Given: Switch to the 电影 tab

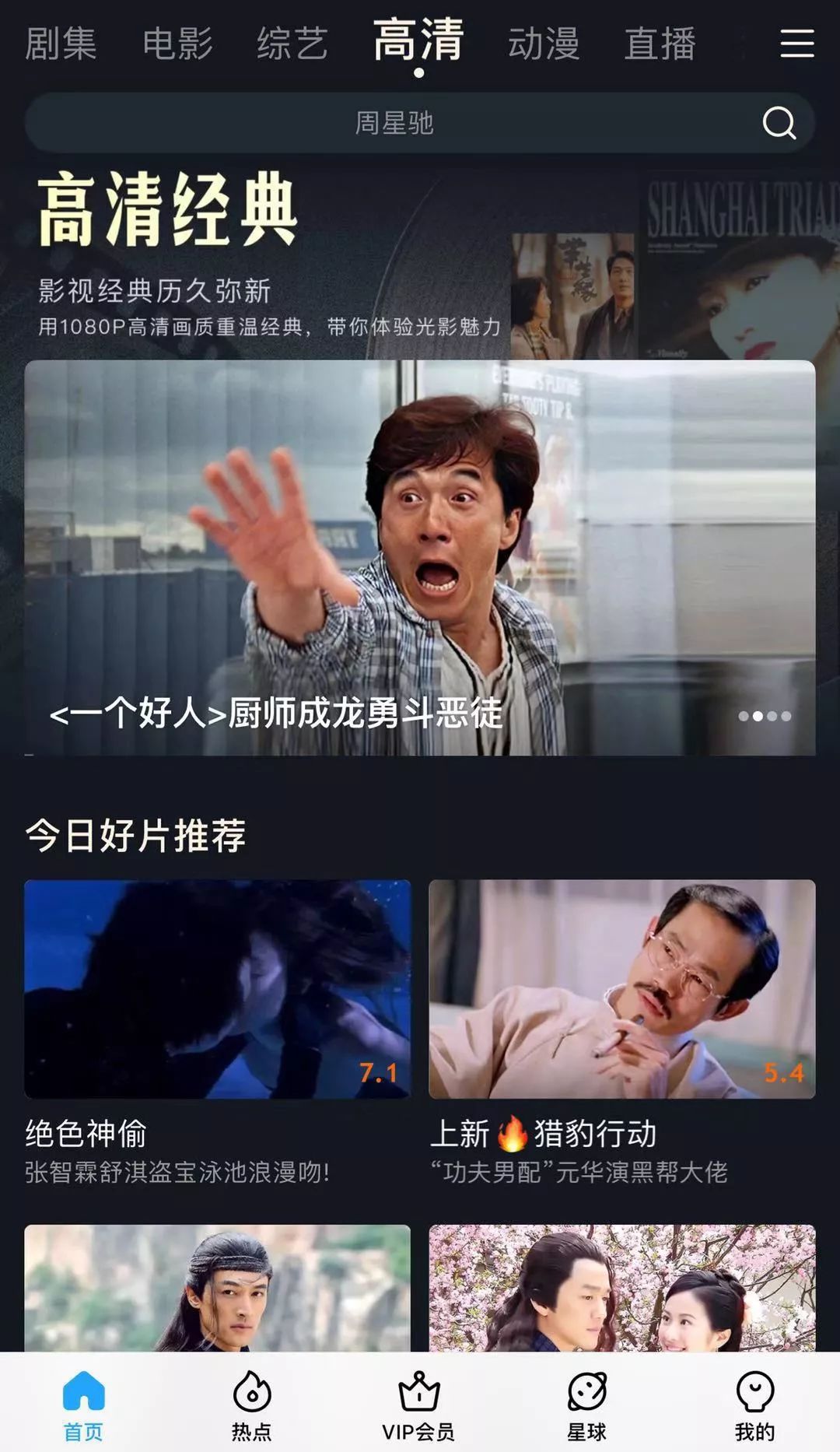Looking at the screenshot, I should tap(177, 44).
